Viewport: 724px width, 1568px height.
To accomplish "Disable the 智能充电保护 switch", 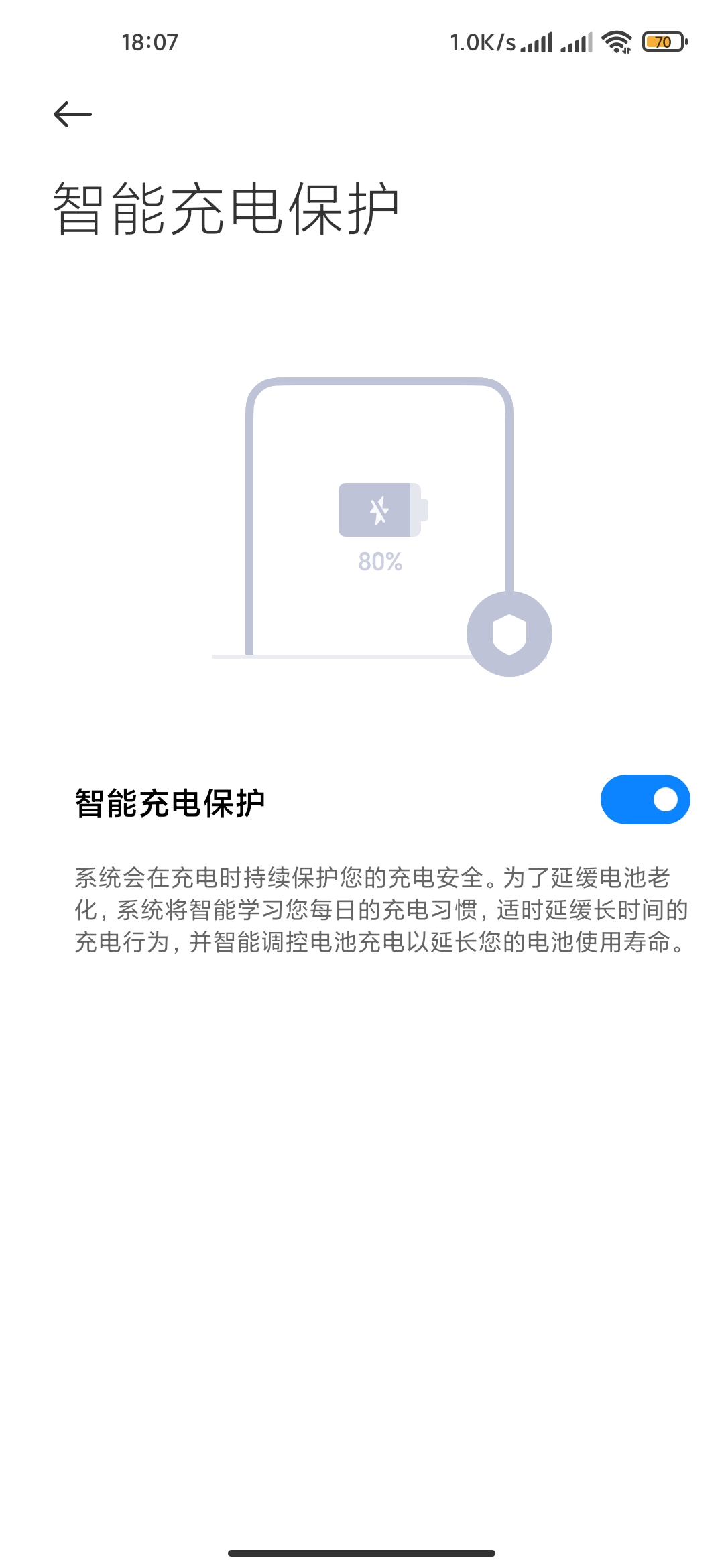I will [645, 799].
